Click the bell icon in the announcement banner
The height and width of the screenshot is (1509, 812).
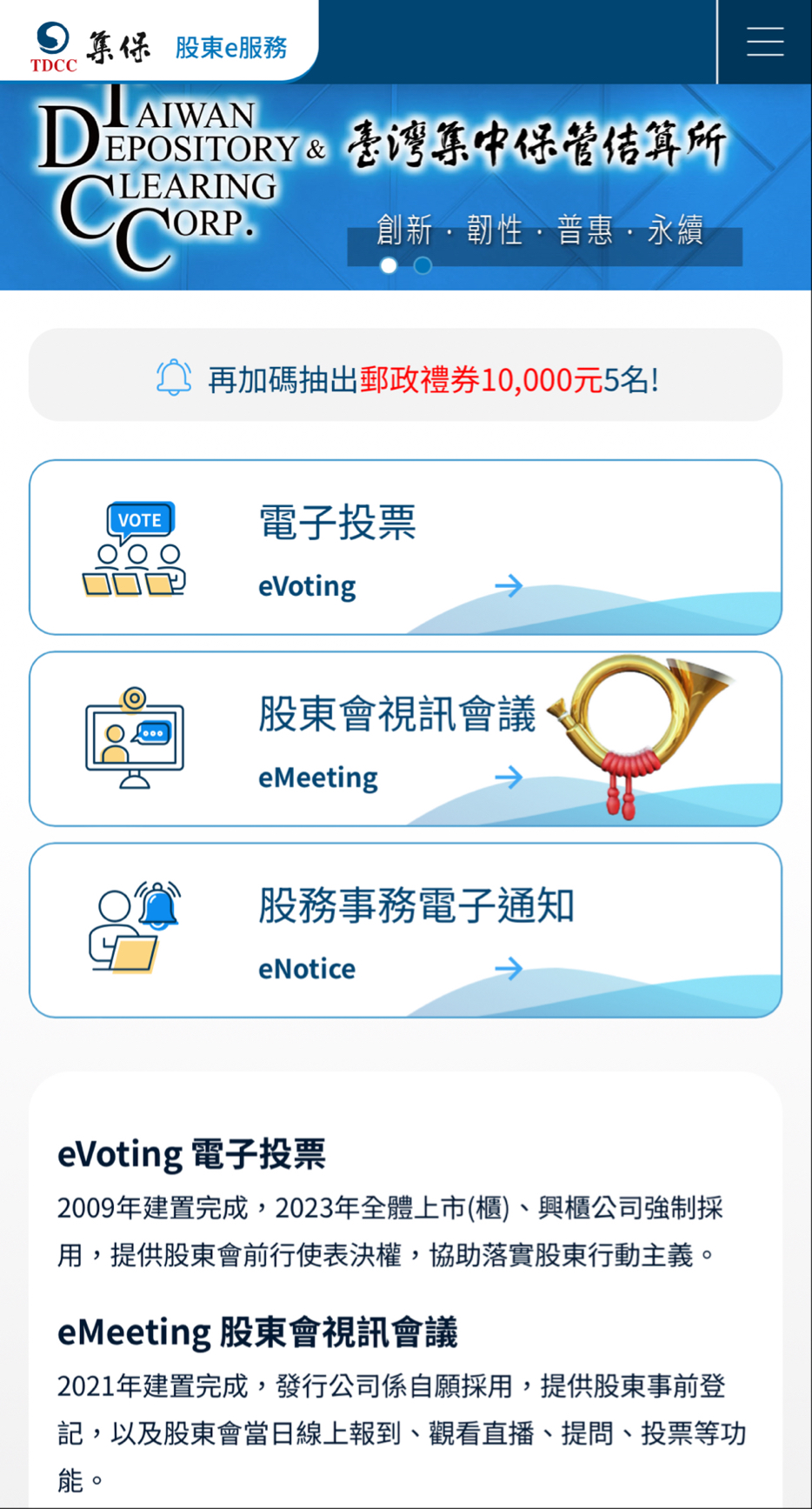tap(174, 376)
